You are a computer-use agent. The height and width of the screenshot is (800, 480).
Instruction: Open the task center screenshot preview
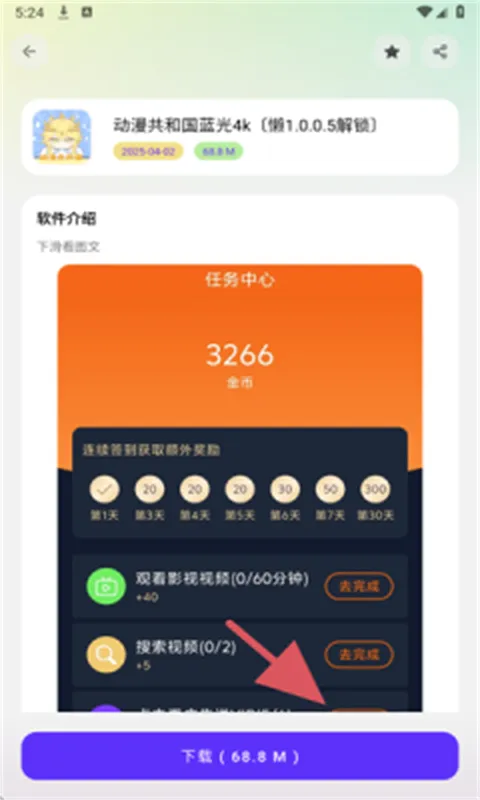pyautogui.click(x=240, y=488)
